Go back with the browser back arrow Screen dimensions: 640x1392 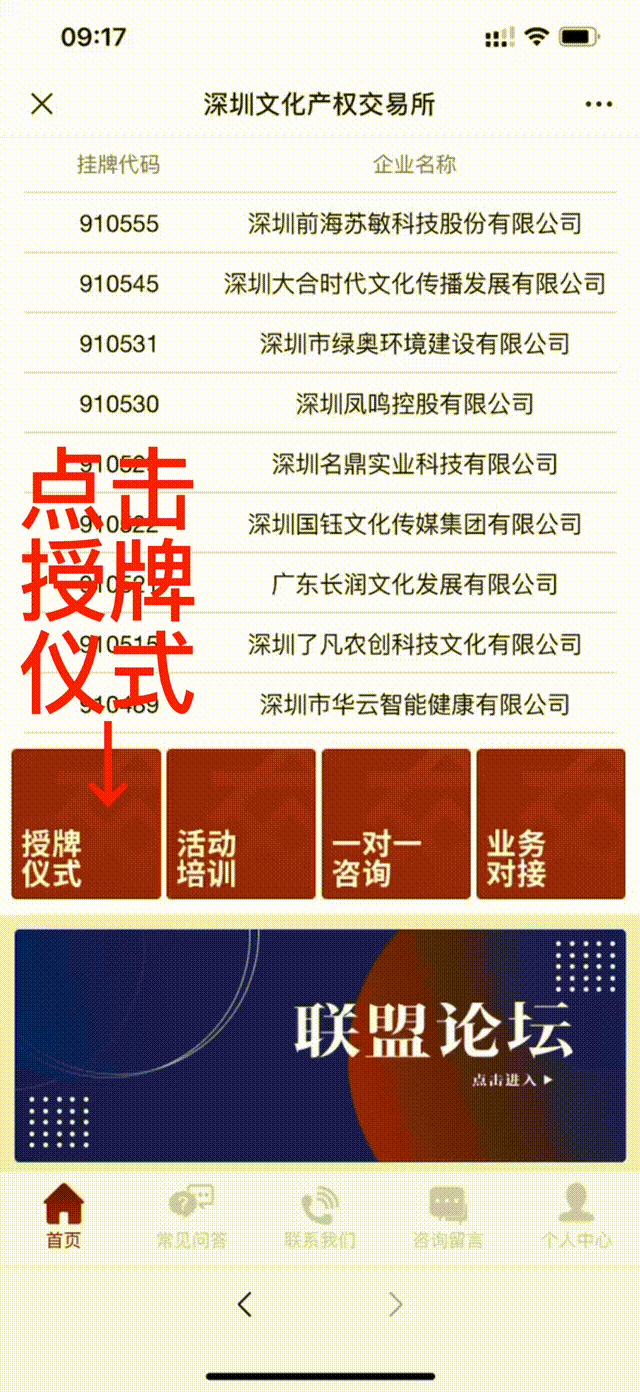(x=245, y=1304)
